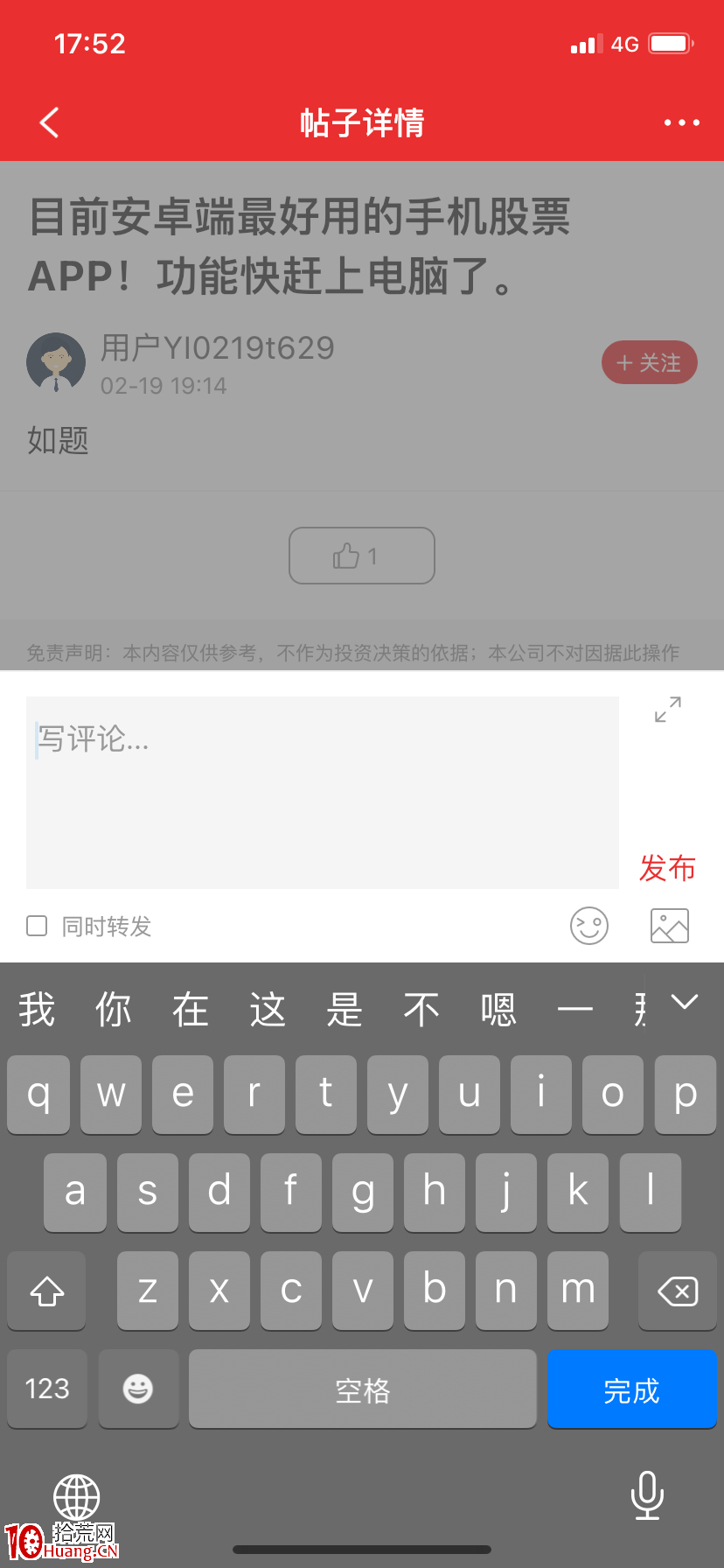The image size is (724, 1568).
Task: Open the three-dot overflow menu
Action: coord(681,122)
